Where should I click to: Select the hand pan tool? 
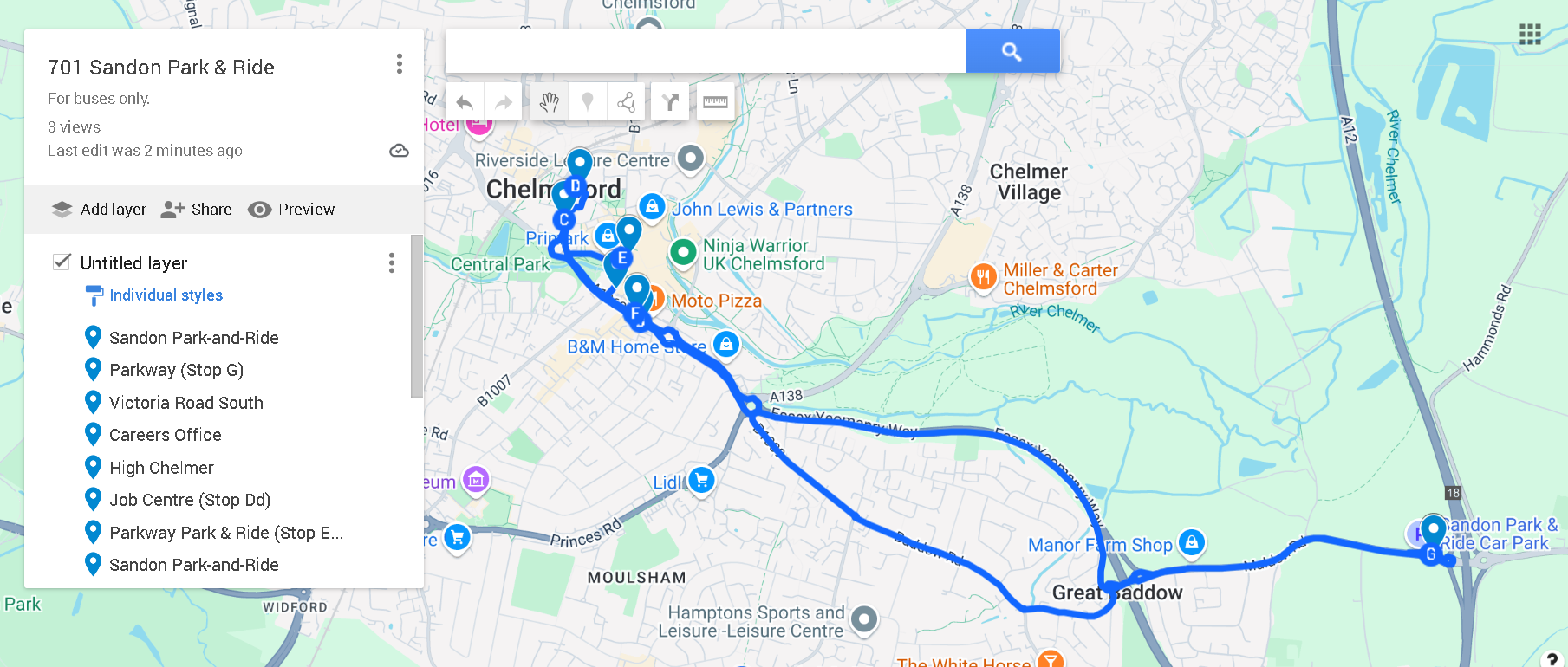(549, 103)
